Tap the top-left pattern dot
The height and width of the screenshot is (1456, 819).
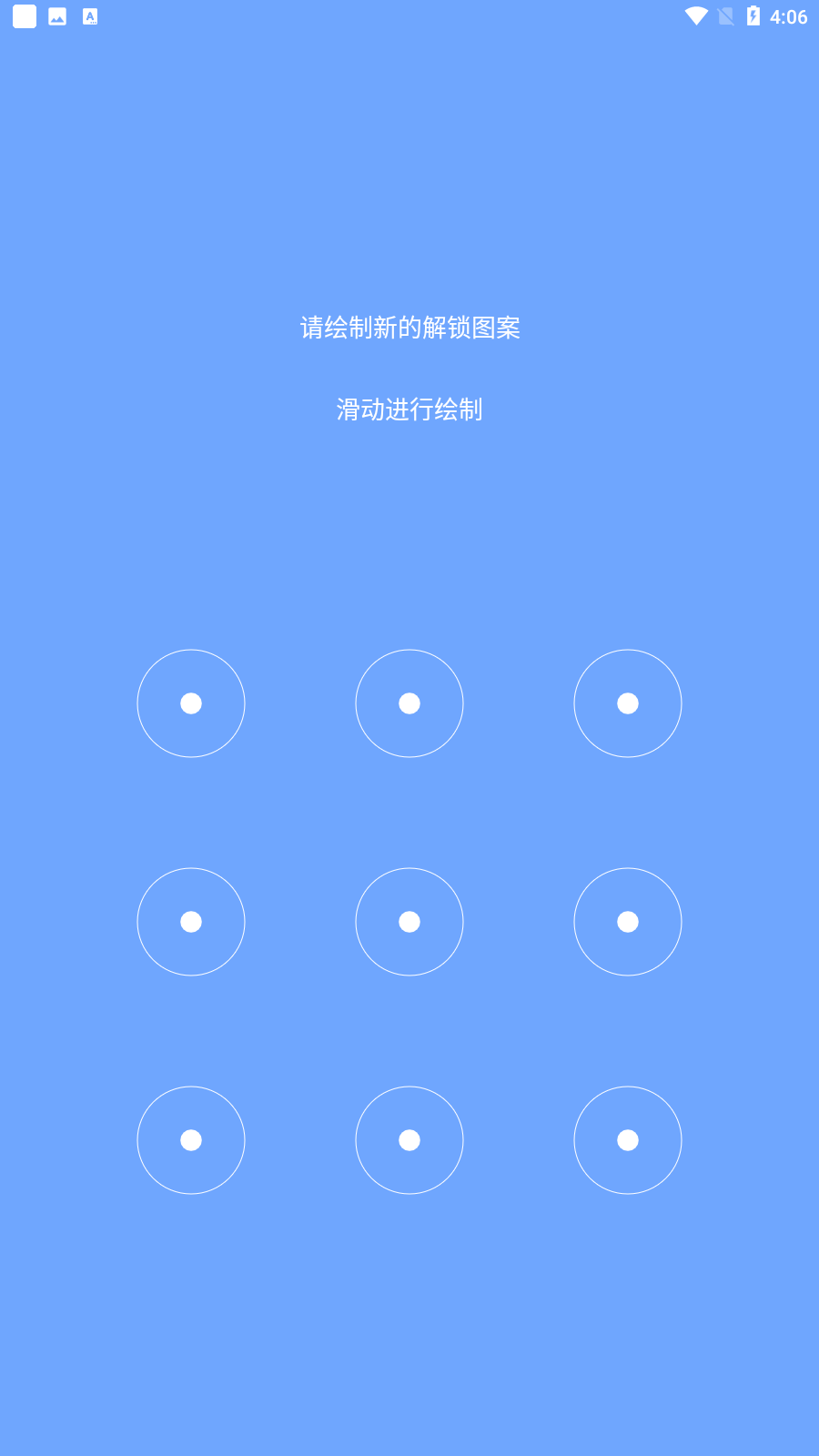191,703
